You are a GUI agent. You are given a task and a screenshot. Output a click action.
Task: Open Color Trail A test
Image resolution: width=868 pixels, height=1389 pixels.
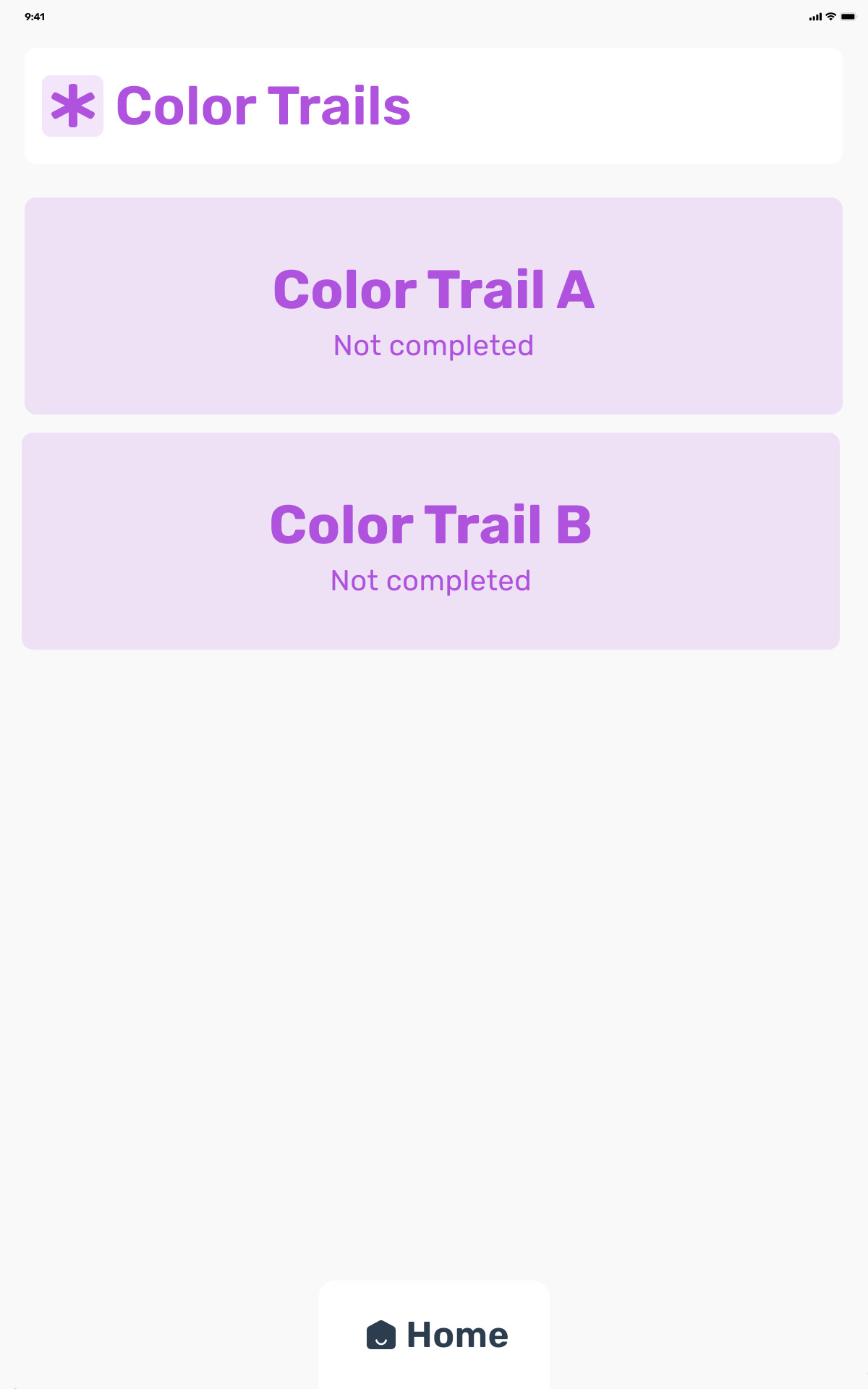pos(433,306)
